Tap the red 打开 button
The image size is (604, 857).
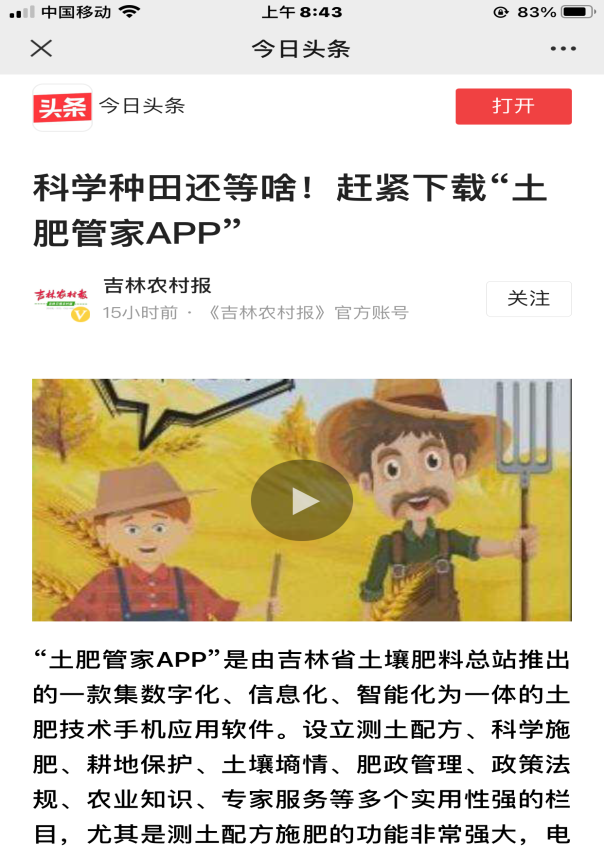point(513,106)
